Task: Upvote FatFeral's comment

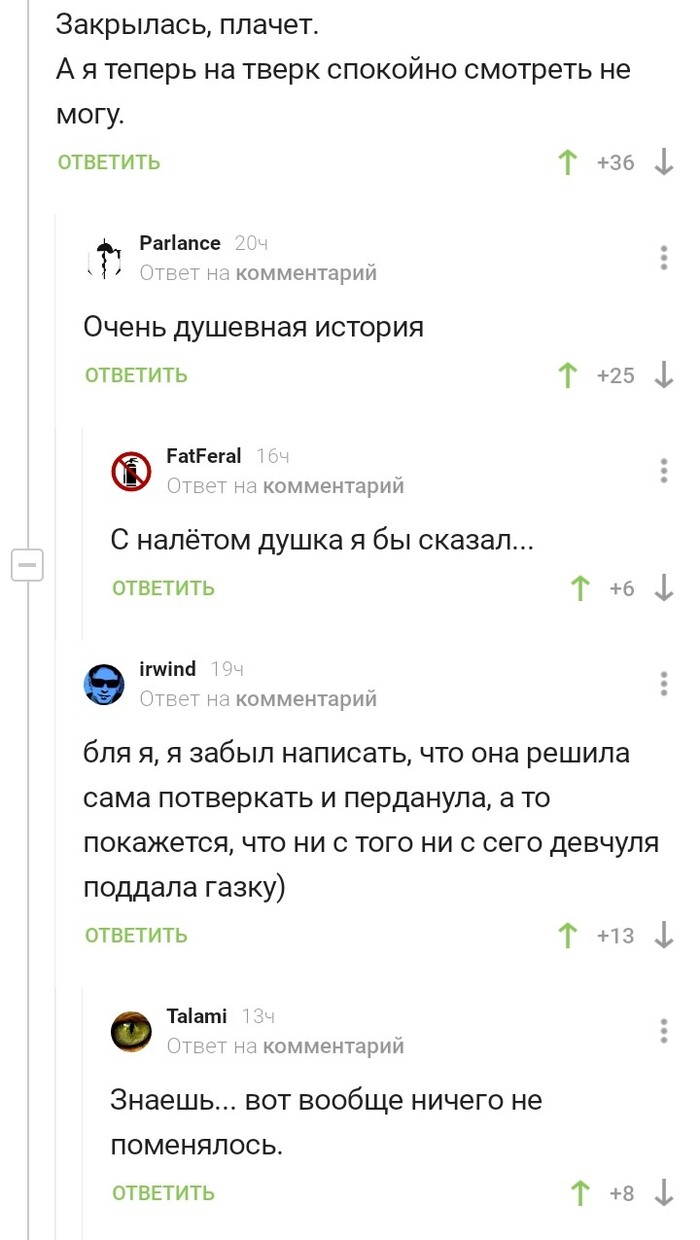Action: (580, 588)
